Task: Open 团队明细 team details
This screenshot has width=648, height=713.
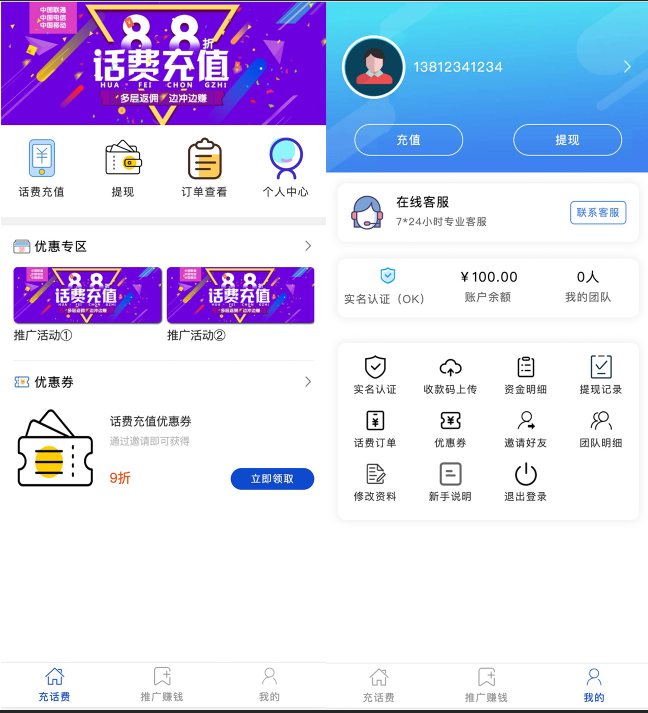Action: [601, 430]
